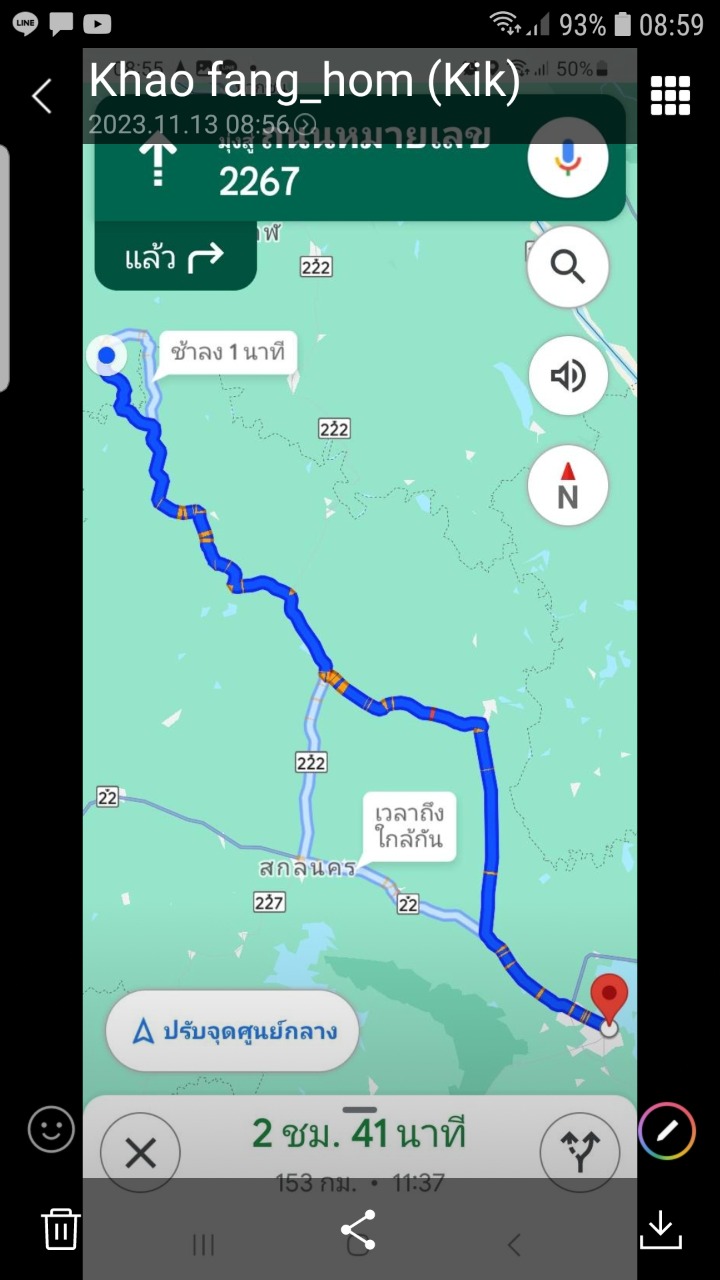Open the emoji sticker editor

[x=51, y=1130]
